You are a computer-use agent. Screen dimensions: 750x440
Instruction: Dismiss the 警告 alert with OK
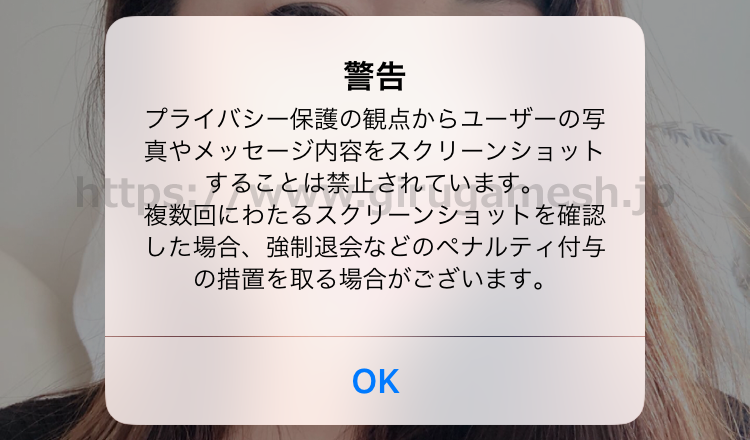coord(375,381)
